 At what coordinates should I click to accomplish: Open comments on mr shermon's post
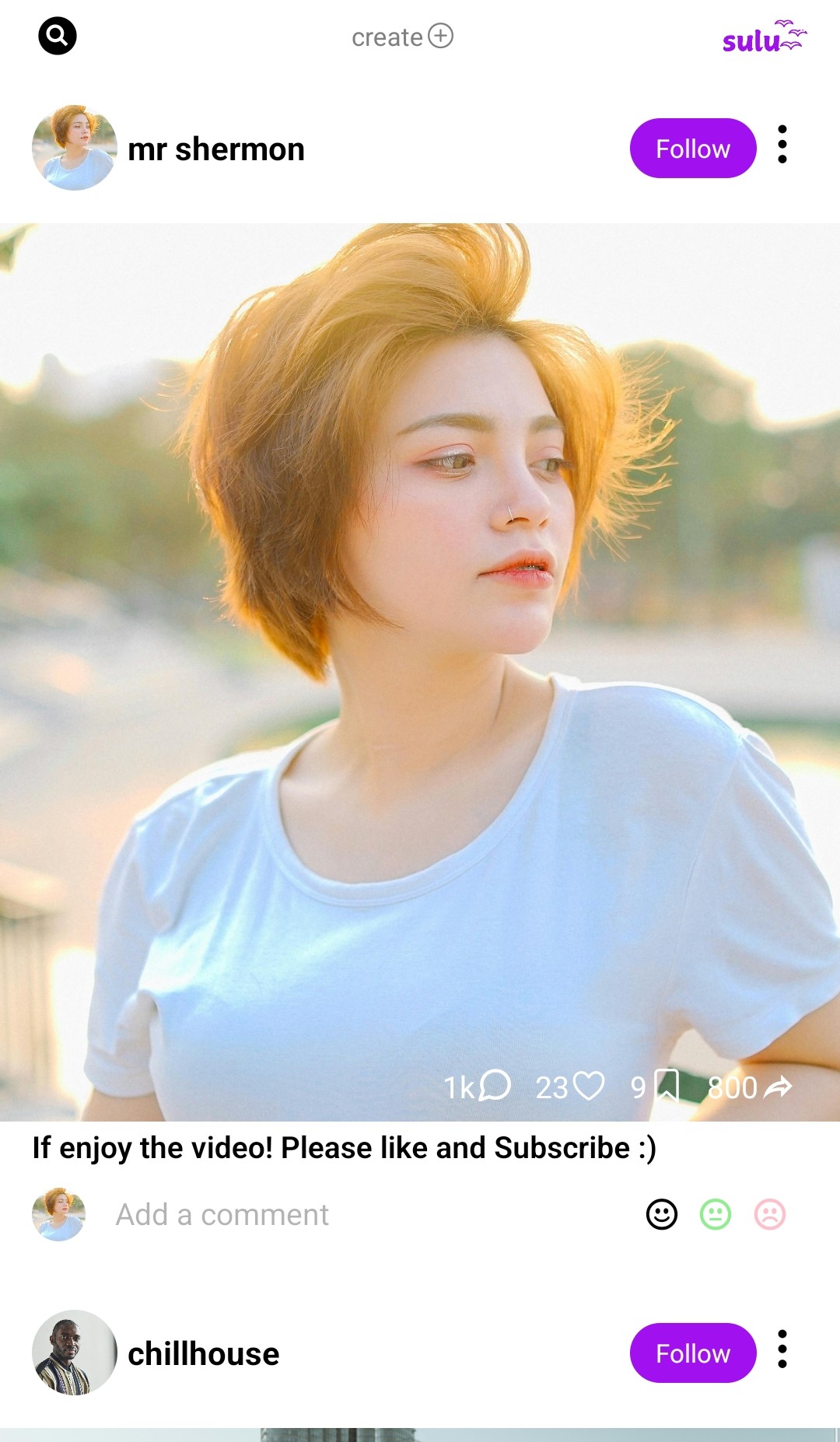(x=494, y=1086)
